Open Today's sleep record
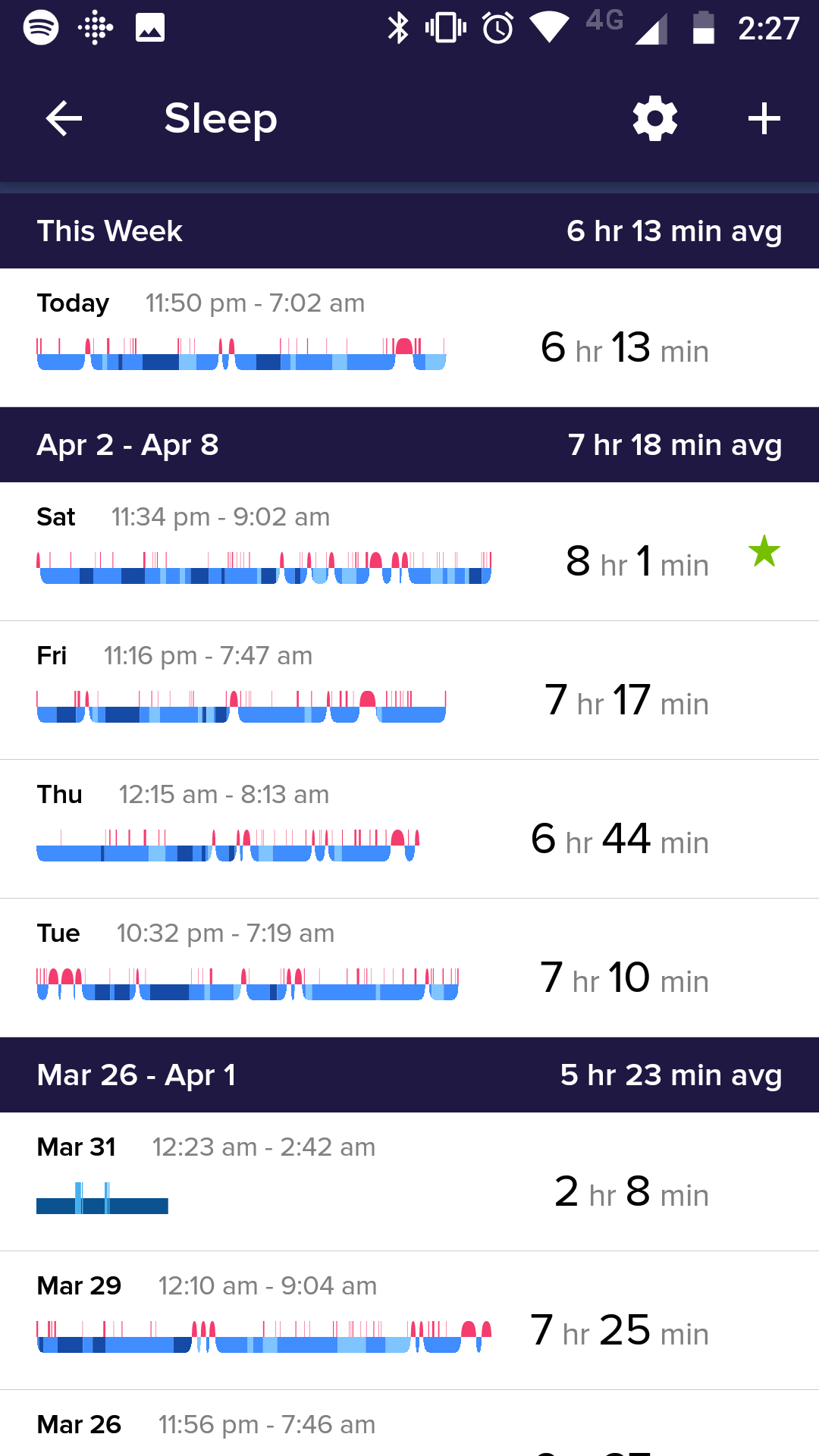The height and width of the screenshot is (1456, 819). click(409, 337)
